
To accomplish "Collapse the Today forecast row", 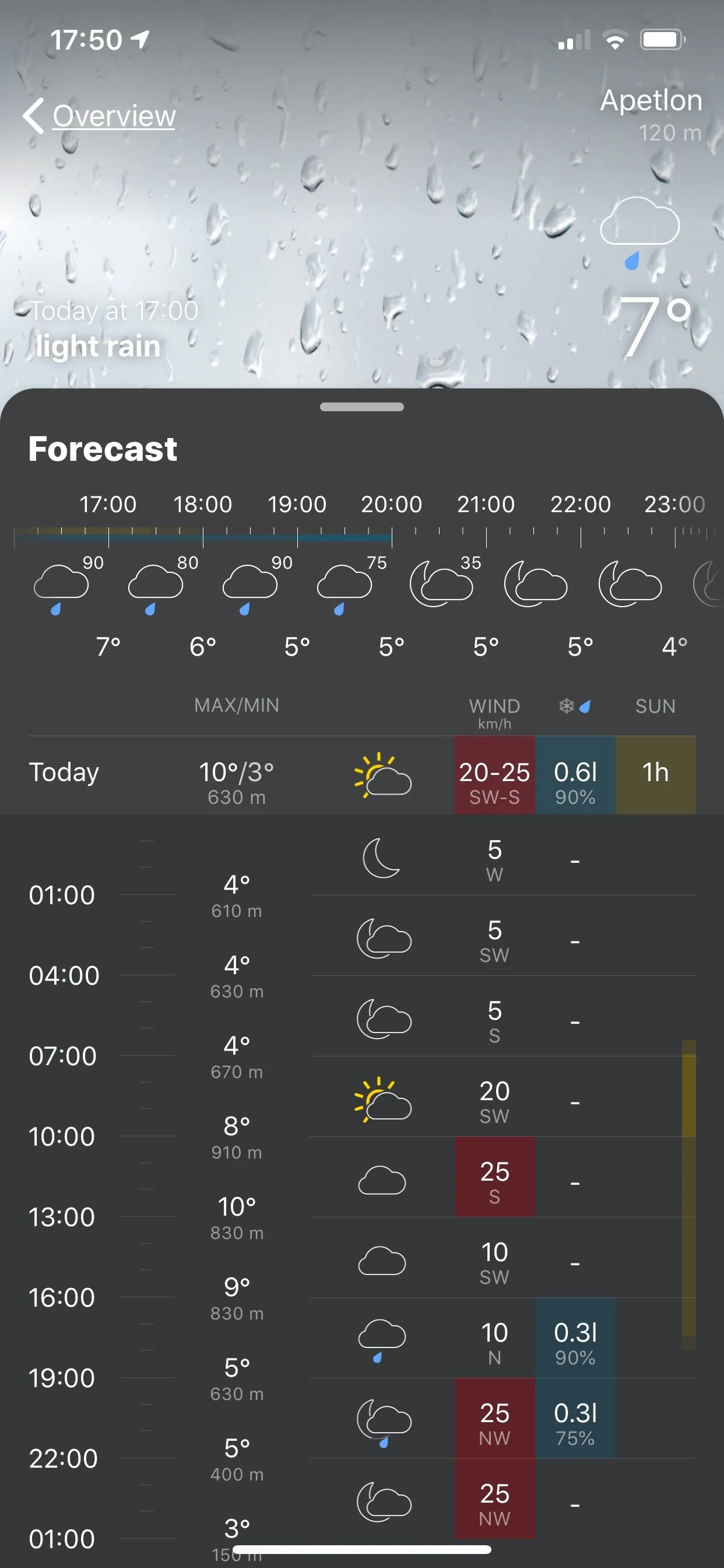I will 361,774.
